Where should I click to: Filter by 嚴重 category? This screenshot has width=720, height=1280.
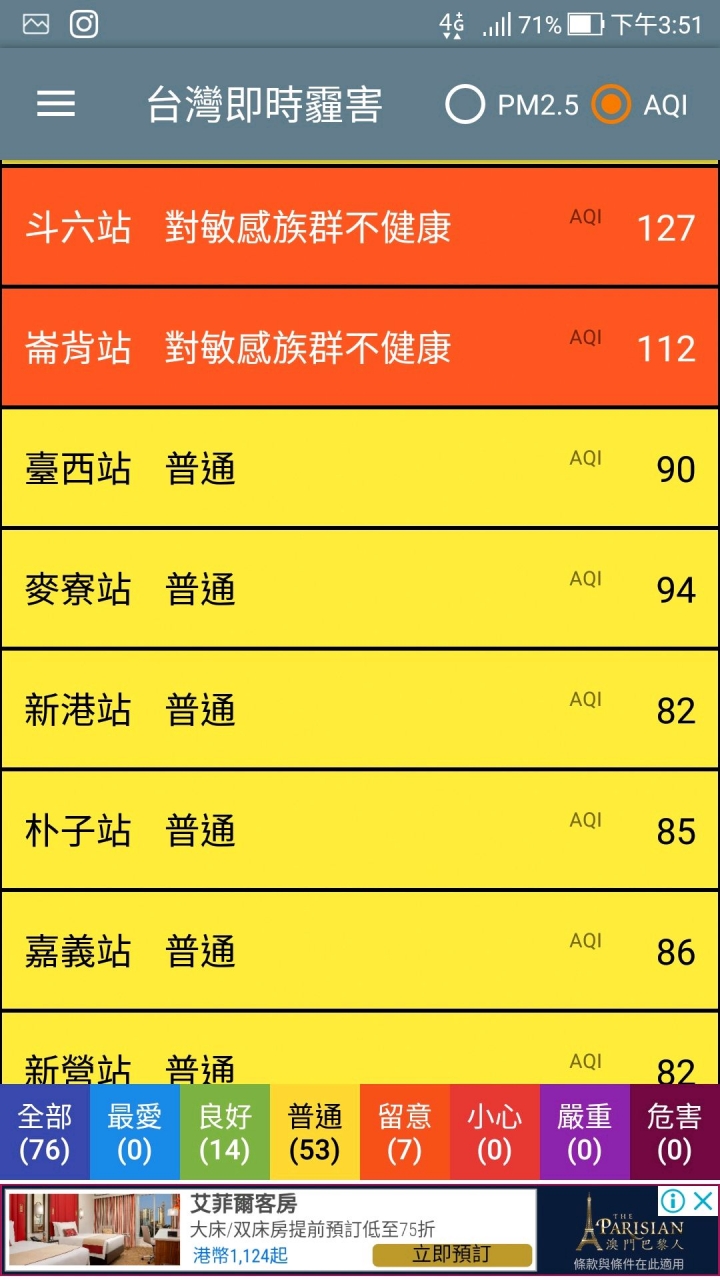point(585,1132)
